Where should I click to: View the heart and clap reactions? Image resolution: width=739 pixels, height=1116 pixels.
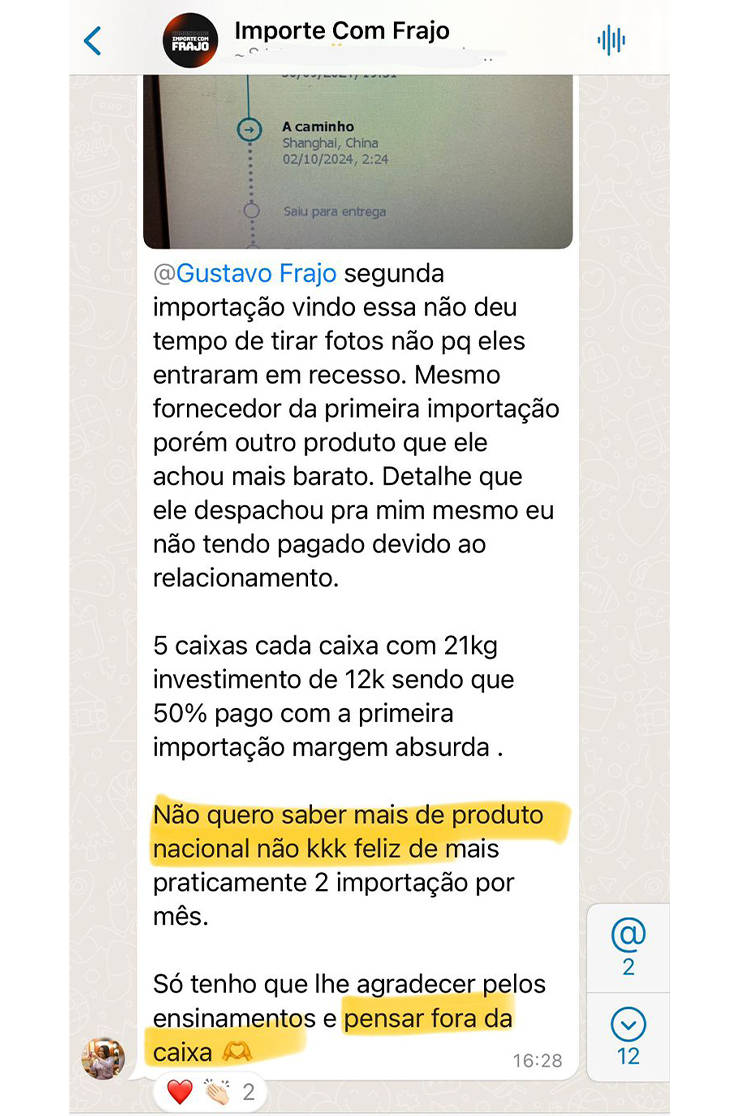tap(210, 1092)
